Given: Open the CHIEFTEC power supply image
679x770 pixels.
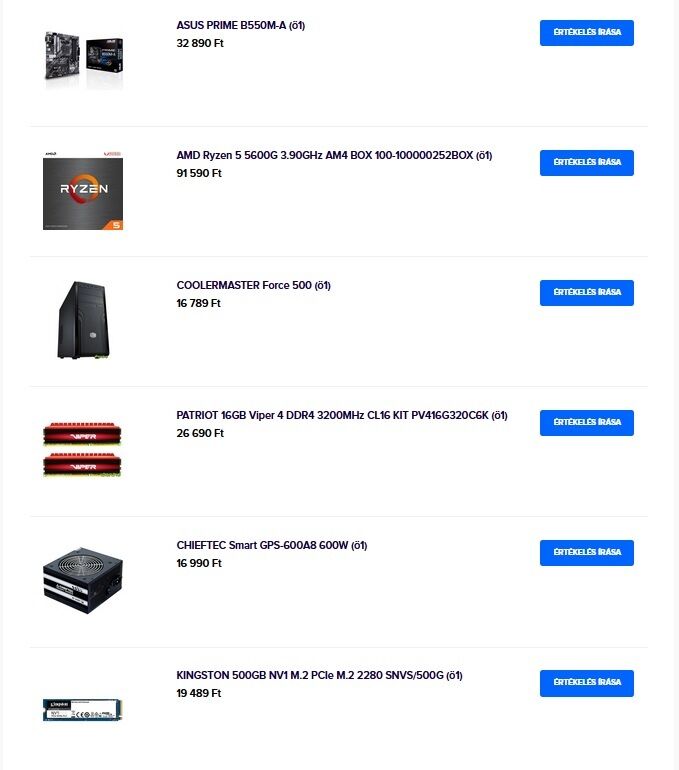Looking at the screenshot, I should [x=83, y=580].
